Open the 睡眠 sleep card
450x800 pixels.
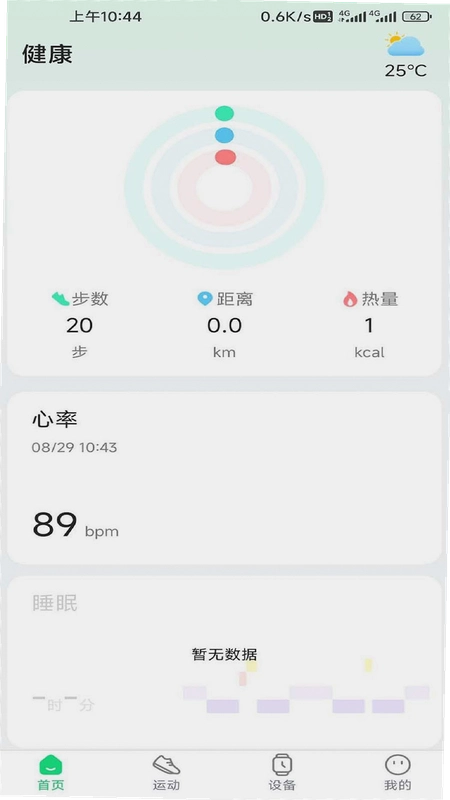224,662
